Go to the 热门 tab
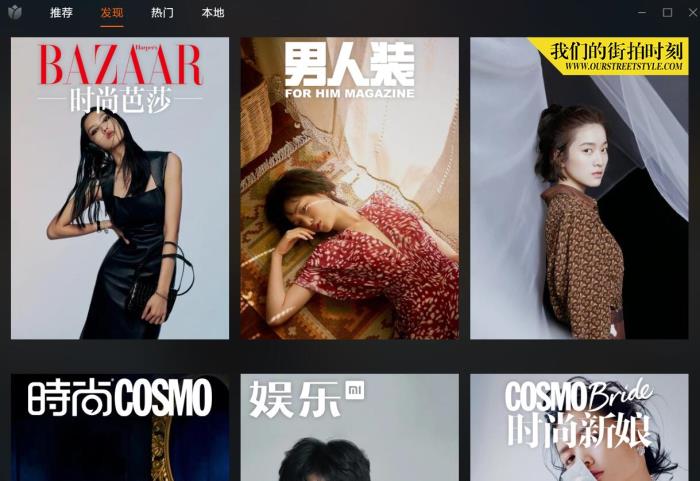 tap(162, 13)
